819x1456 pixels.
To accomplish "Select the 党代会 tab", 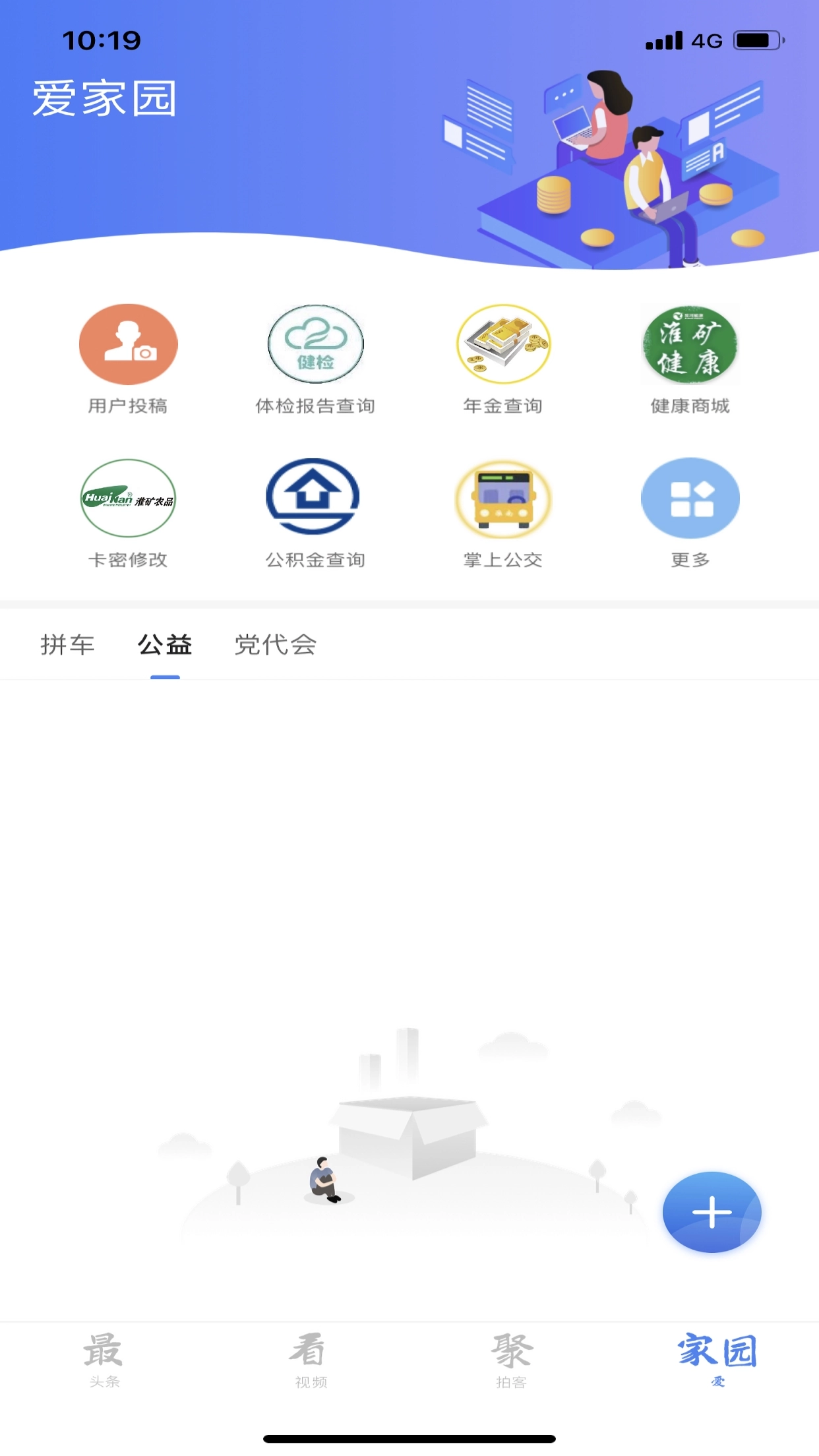I will (276, 645).
